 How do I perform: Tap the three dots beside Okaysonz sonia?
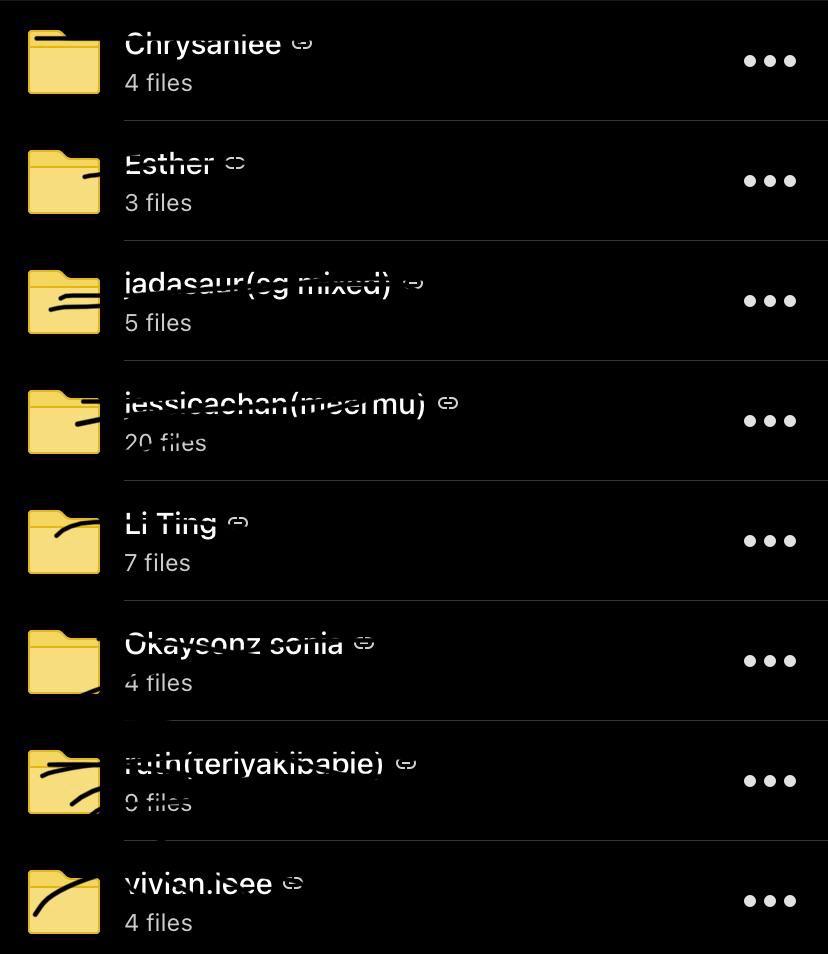[x=769, y=661]
